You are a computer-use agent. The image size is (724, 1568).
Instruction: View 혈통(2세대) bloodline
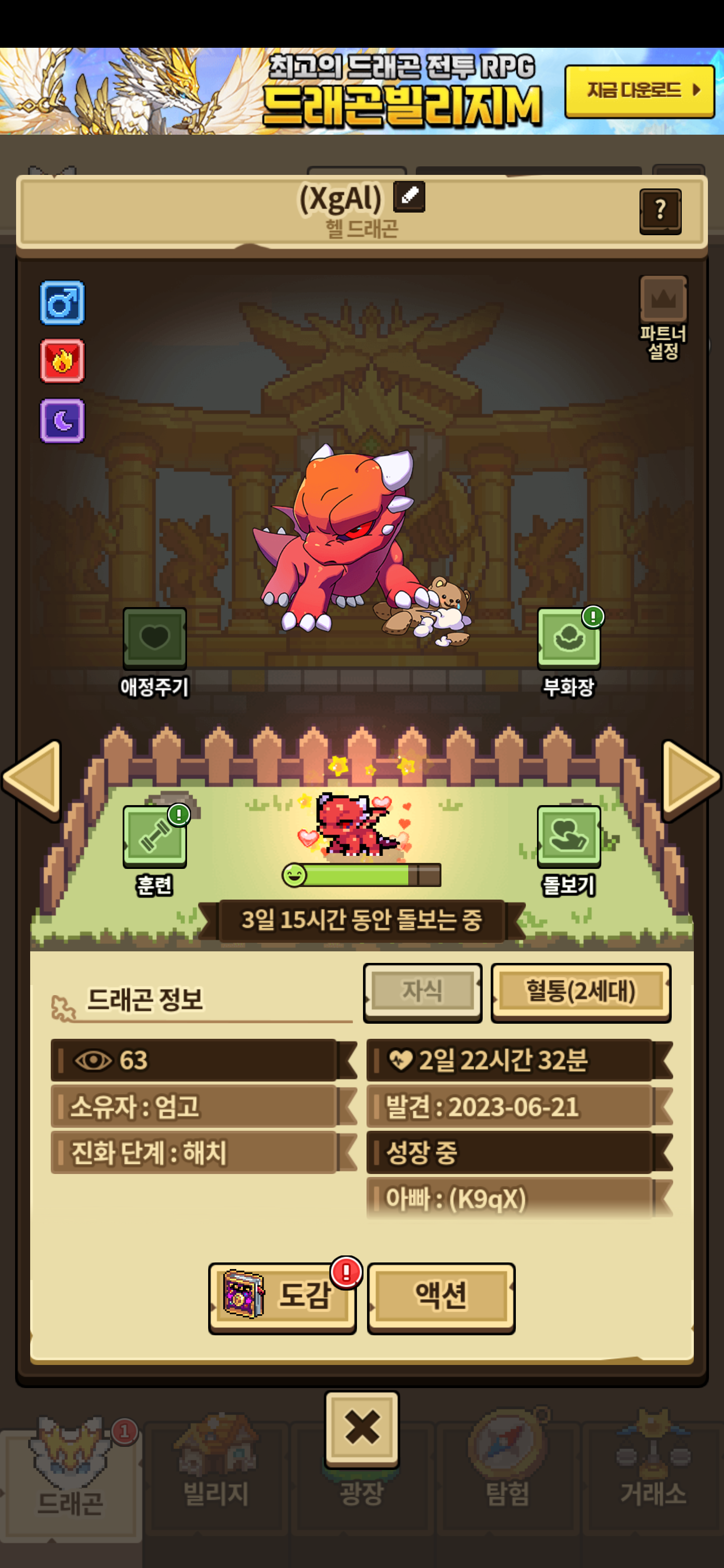coord(580,991)
